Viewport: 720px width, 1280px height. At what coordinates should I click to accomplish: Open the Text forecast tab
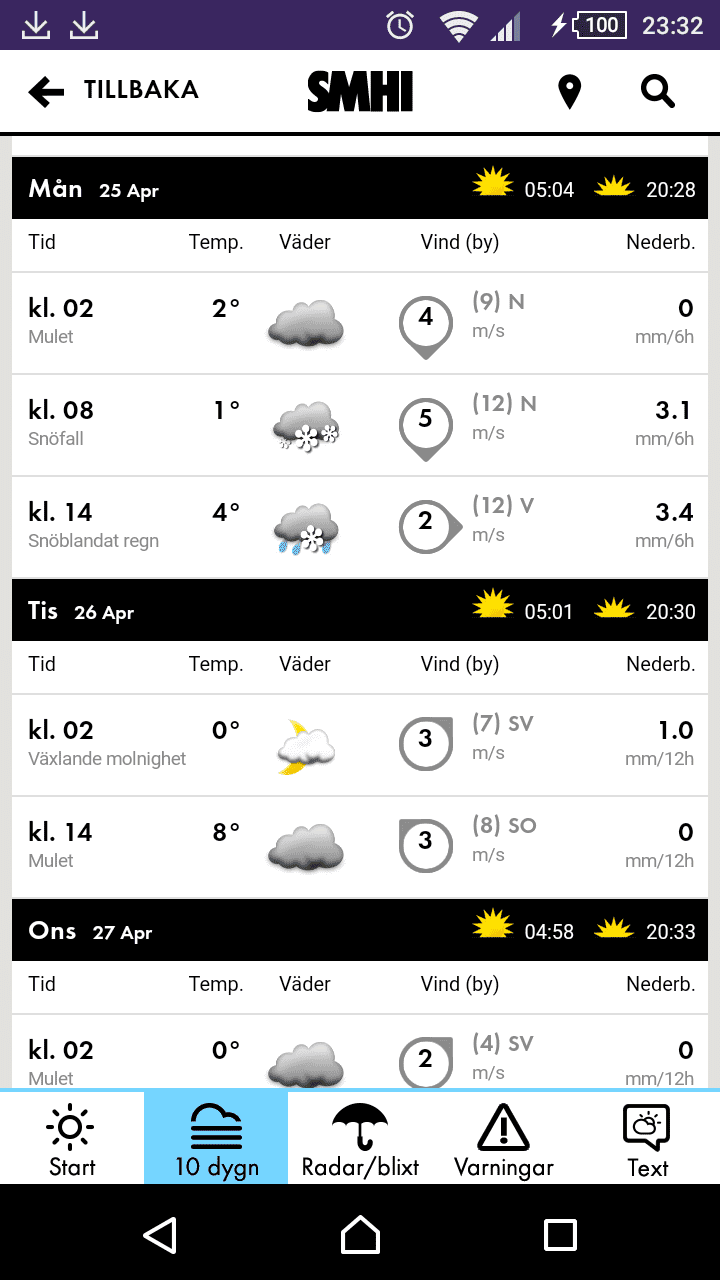[648, 1138]
